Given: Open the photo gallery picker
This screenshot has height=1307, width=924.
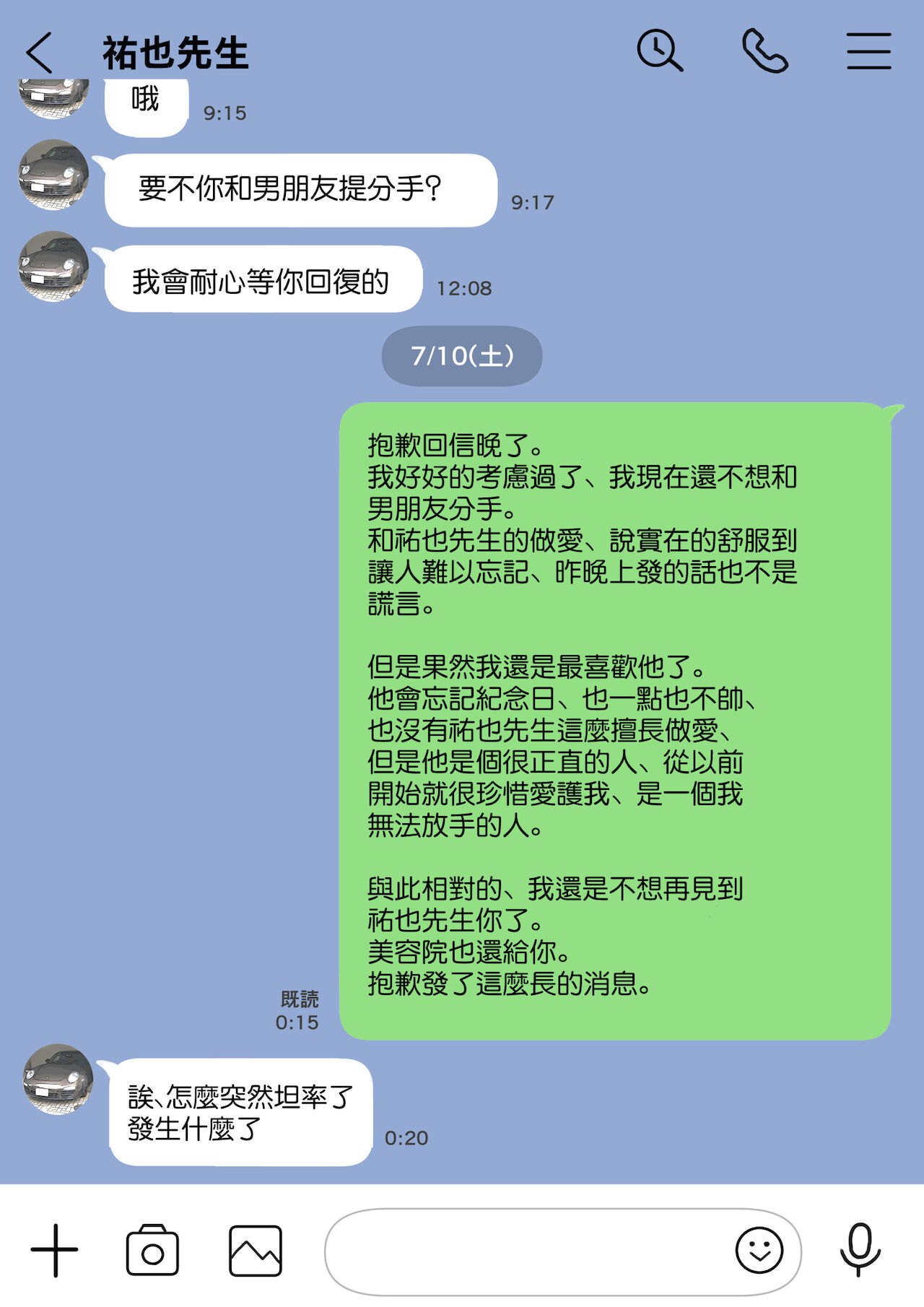Looking at the screenshot, I should pyautogui.click(x=256, y=1250).
